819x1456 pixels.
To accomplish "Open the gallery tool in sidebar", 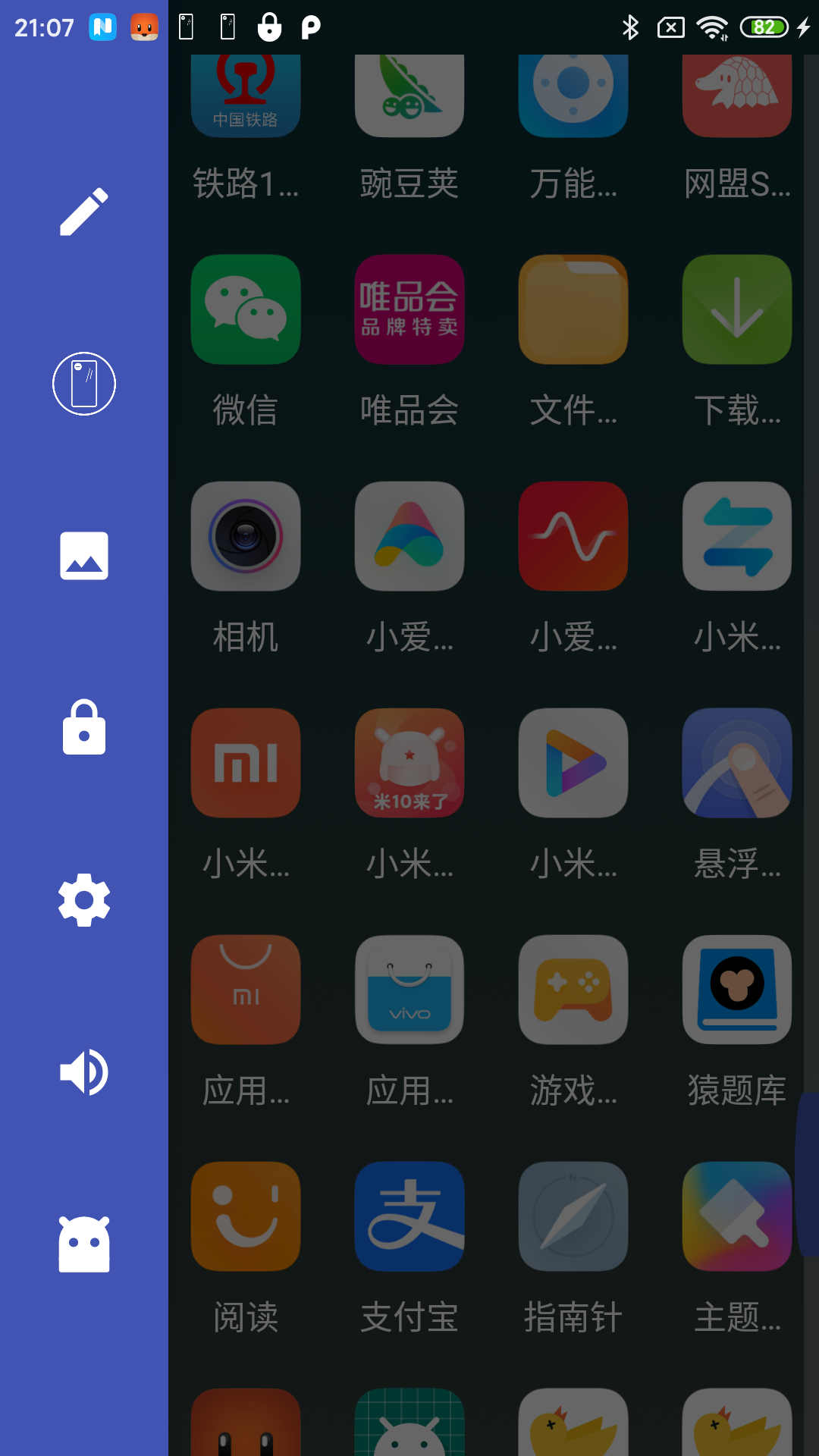I will [83, 556].
